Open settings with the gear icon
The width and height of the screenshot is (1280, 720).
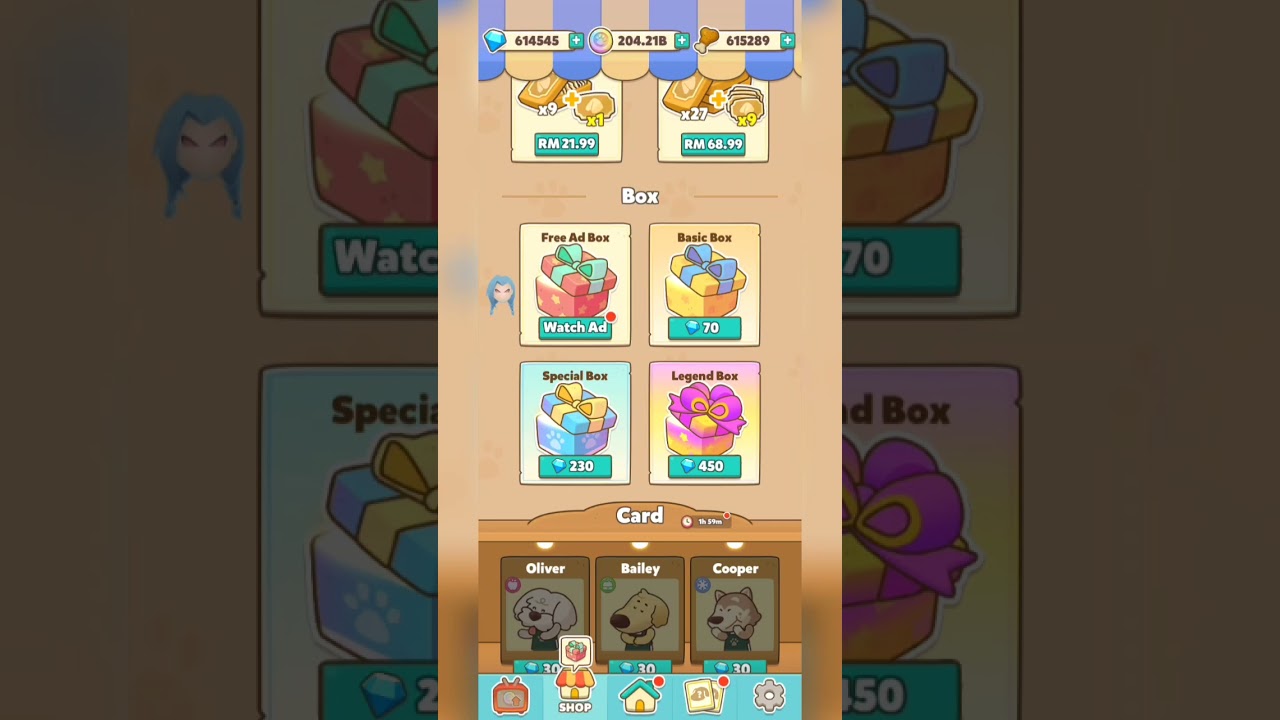coord(769,696)
